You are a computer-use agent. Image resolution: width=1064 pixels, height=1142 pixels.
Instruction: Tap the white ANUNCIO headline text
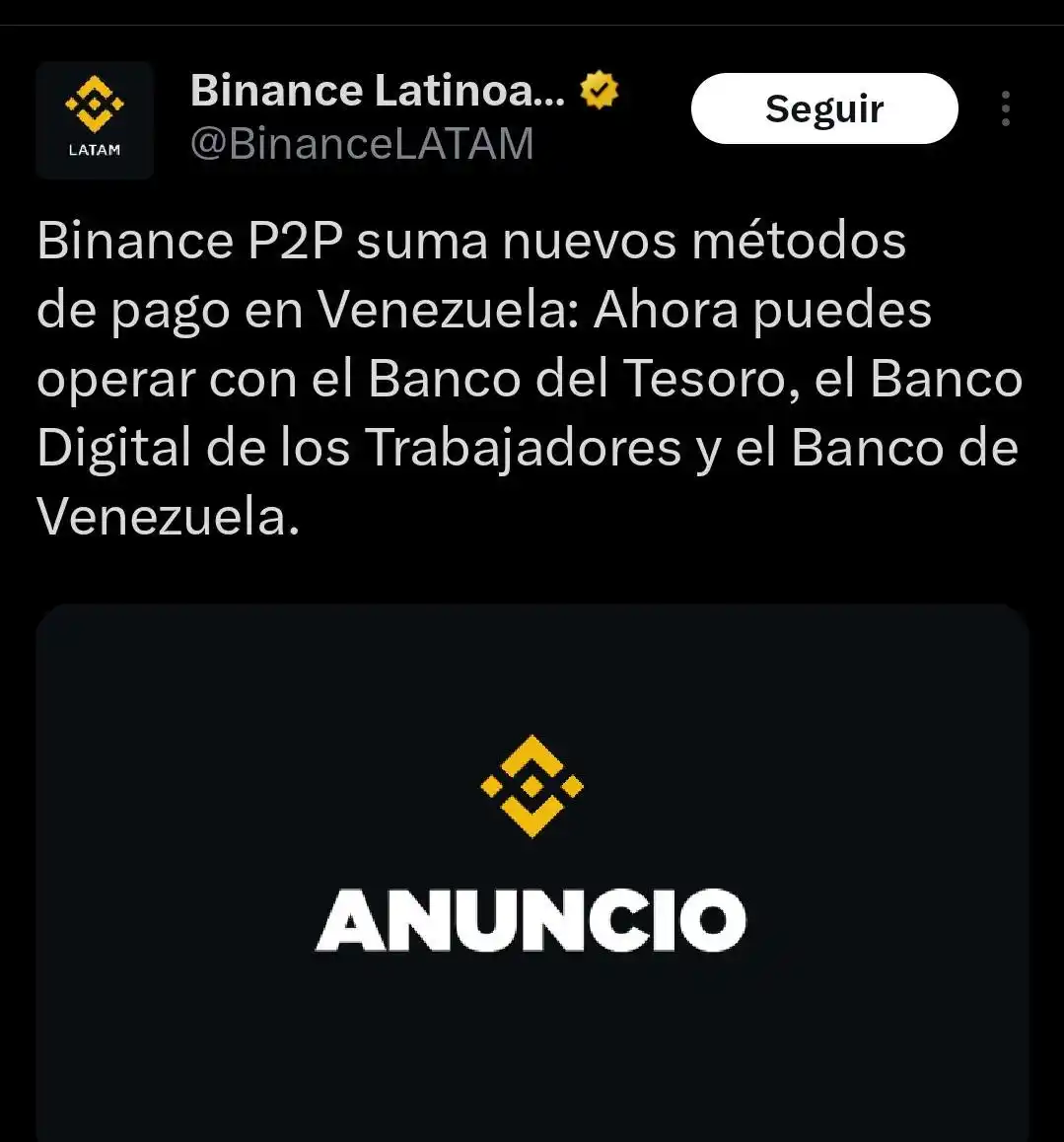tap(532, 920)
